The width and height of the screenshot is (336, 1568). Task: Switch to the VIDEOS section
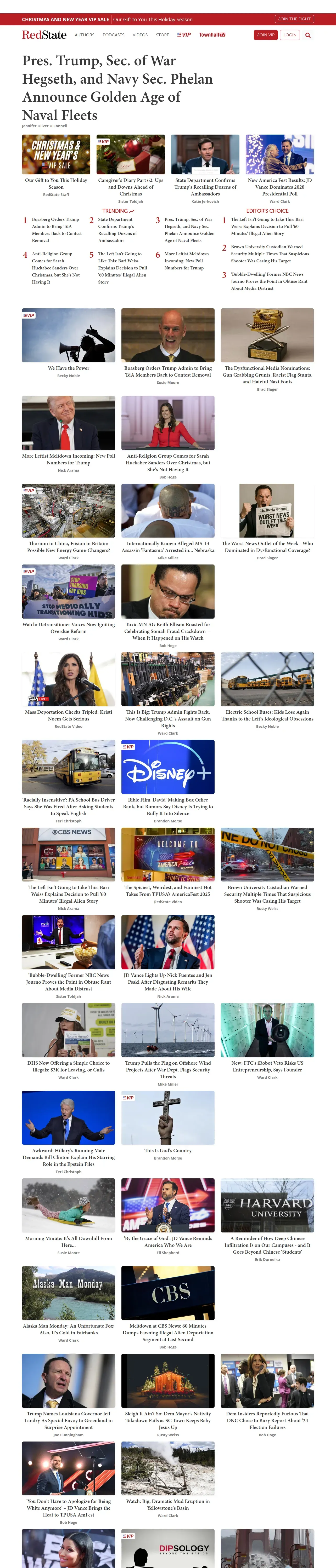(x=140, y=35)
